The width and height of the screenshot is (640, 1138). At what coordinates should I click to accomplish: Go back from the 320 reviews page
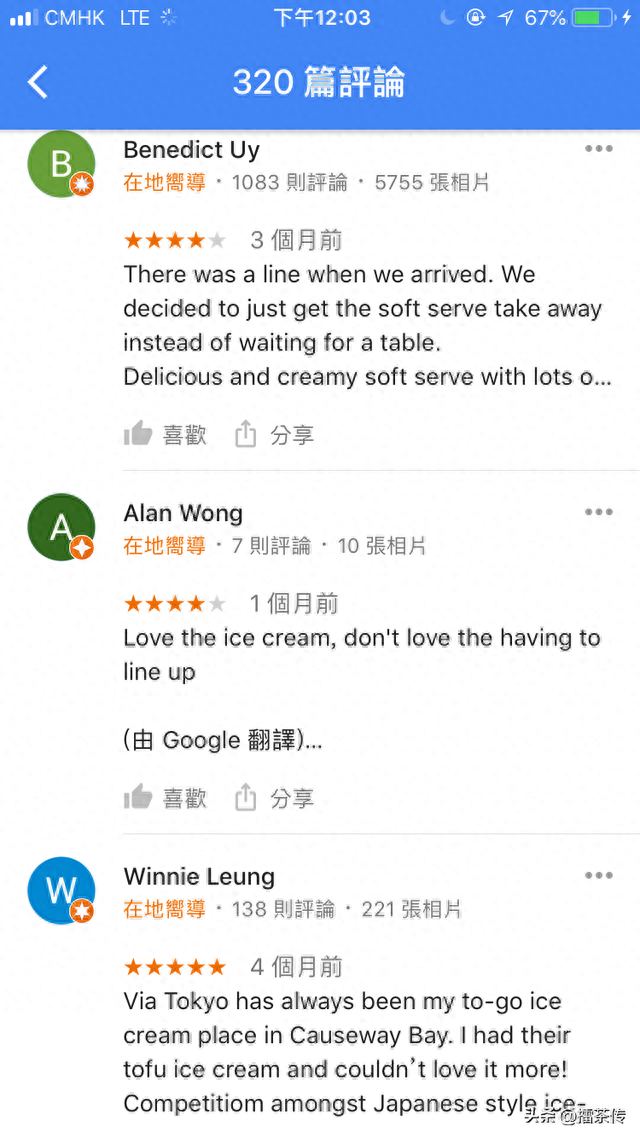point(38,81)
